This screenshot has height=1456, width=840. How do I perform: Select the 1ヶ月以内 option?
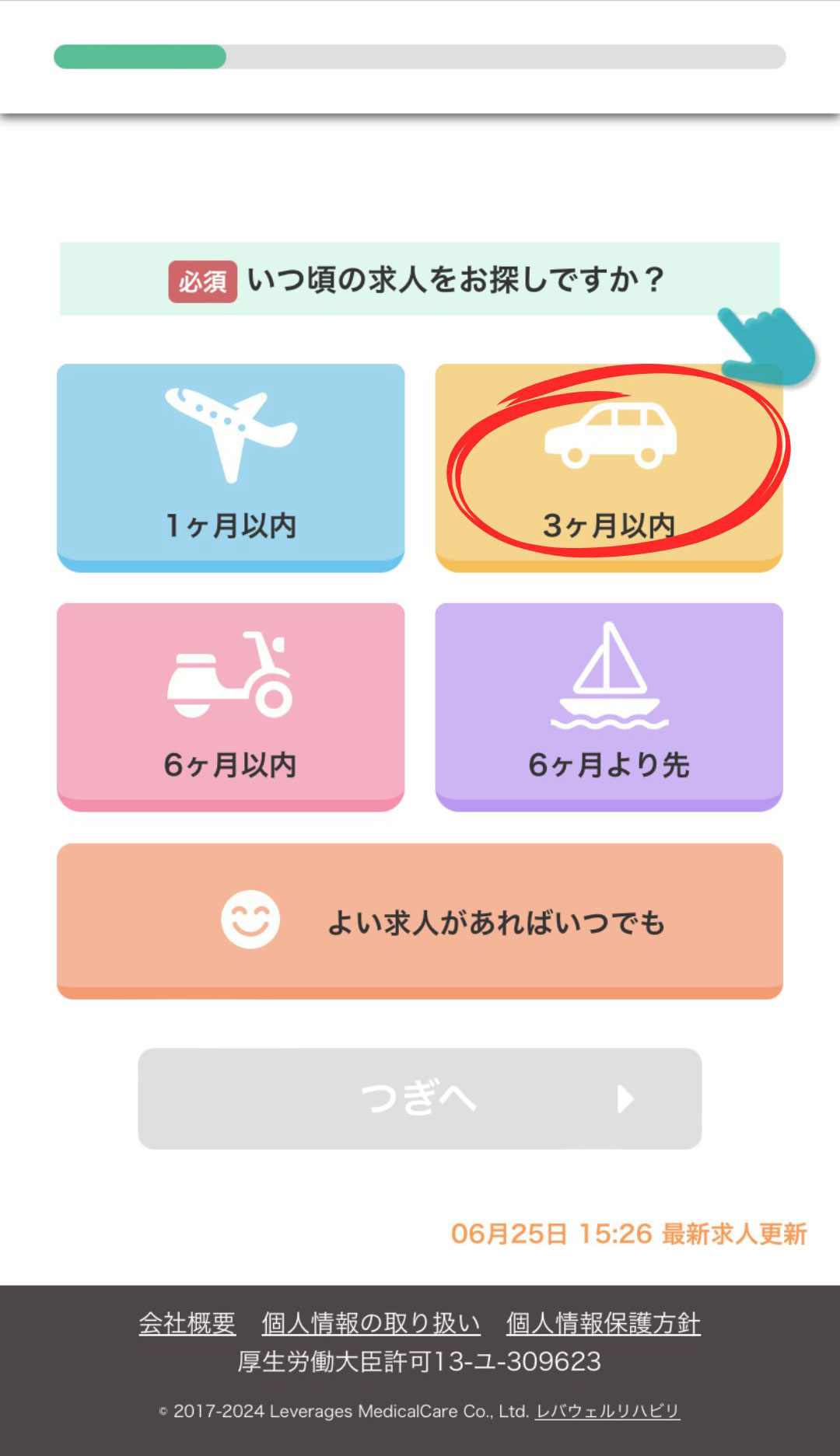pos(230,466)
